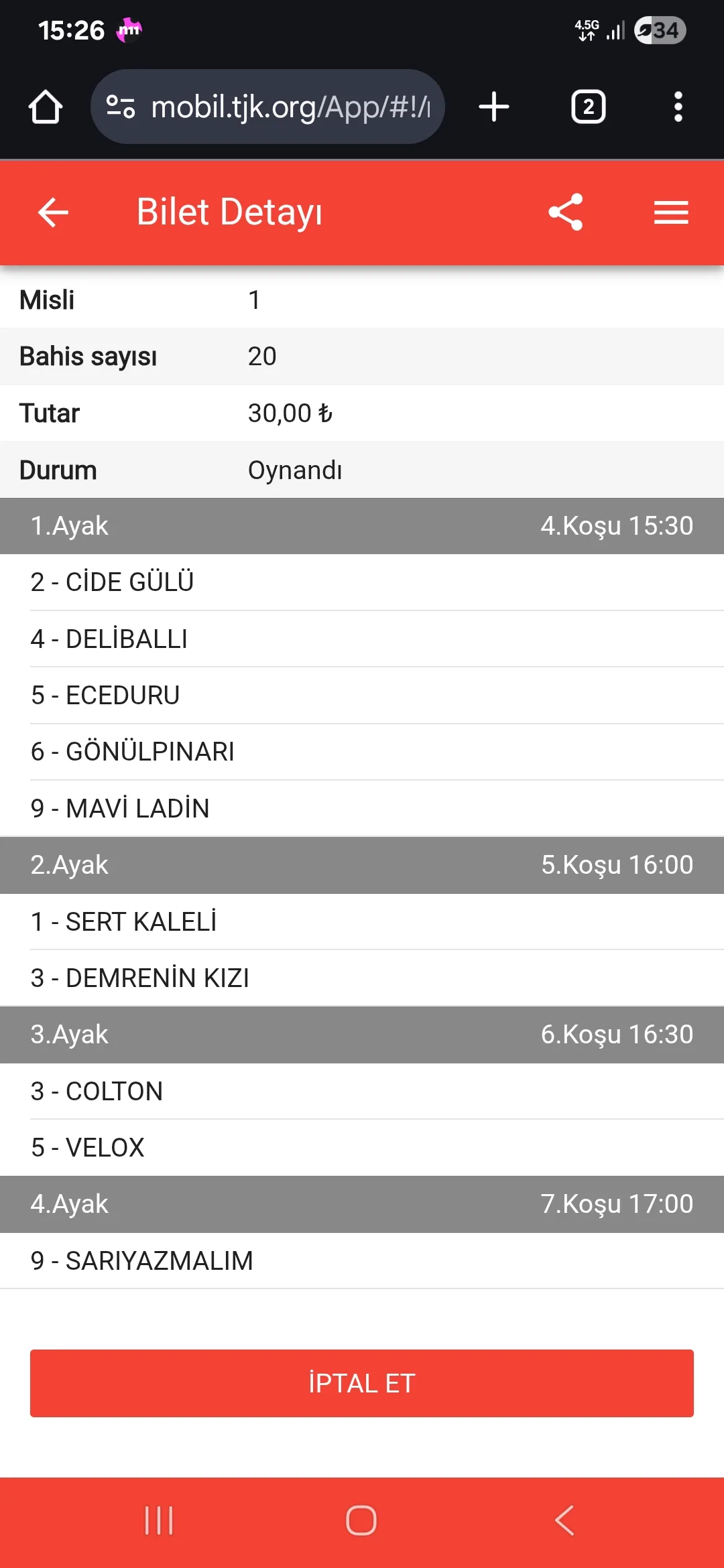Open recent apps from navigation bar
The width and height of the screenshot is (724, 1568).
click(159, 1520)
